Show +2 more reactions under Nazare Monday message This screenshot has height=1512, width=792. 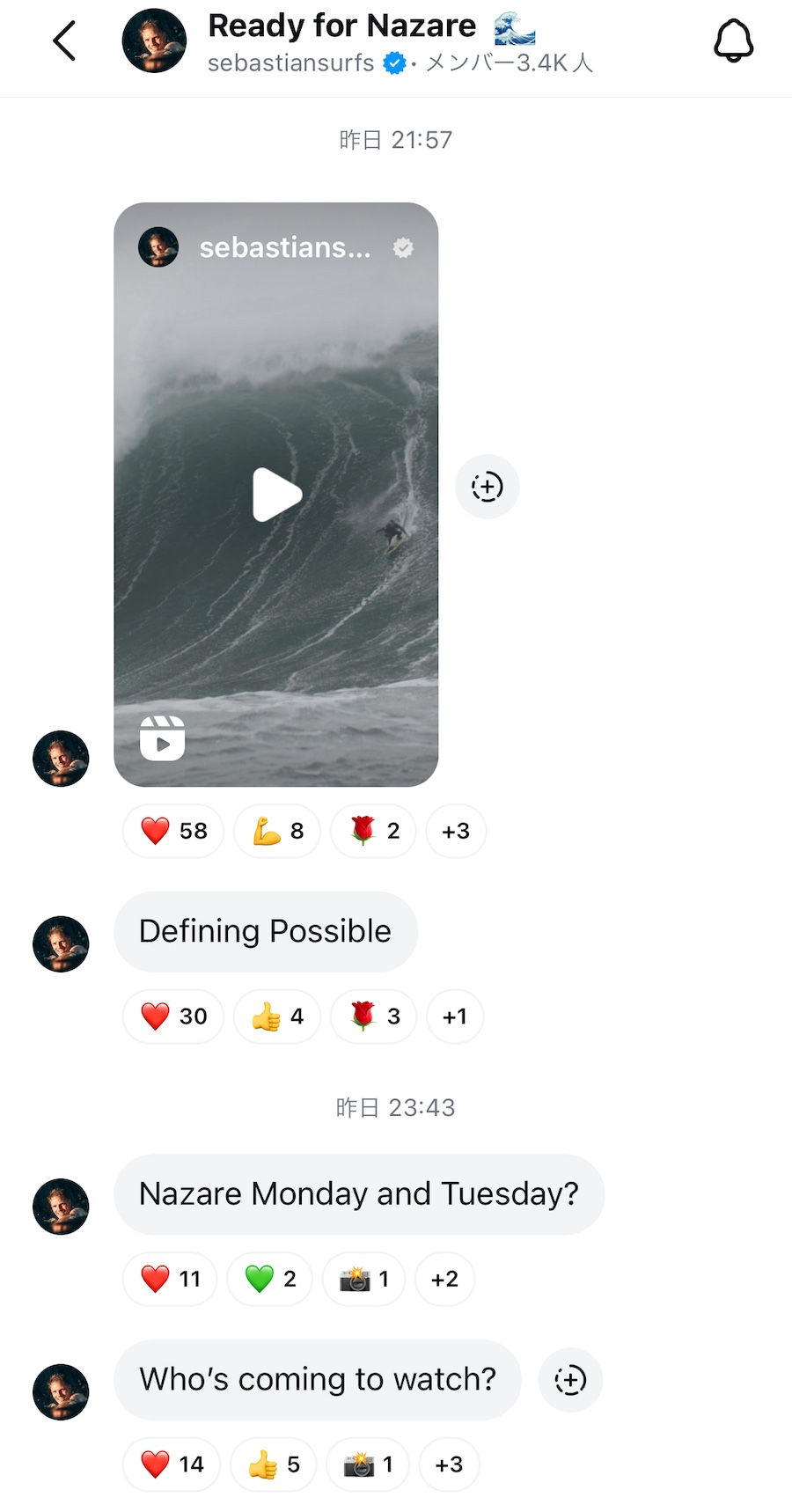pos(444,1279)
